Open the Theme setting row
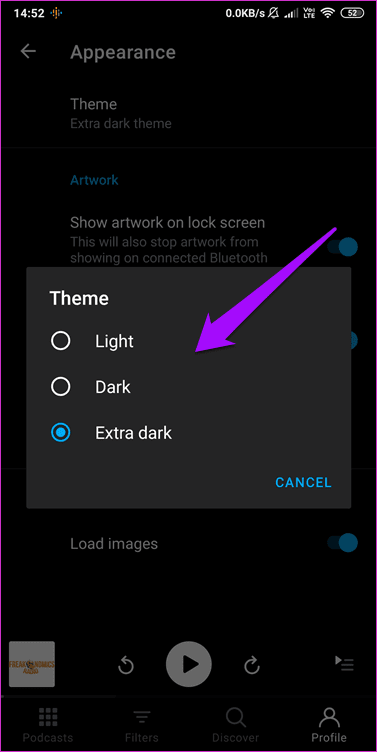This screenshot has height=752, width=377. tap(188, 113)
